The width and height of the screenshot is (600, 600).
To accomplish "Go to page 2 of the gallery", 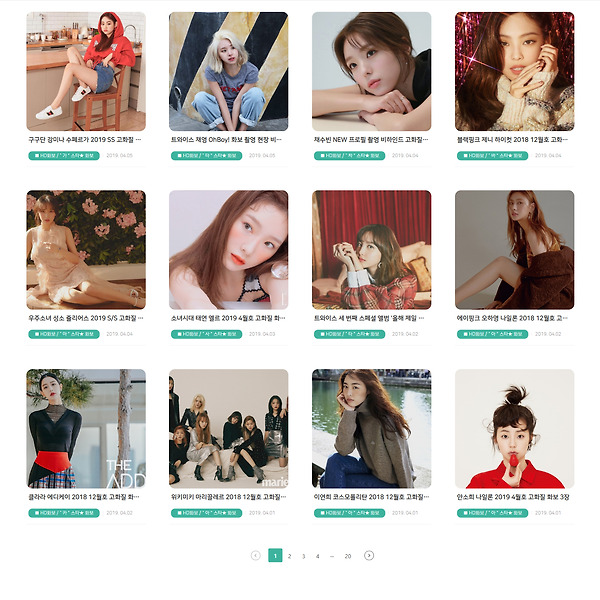I will [289, 555].
